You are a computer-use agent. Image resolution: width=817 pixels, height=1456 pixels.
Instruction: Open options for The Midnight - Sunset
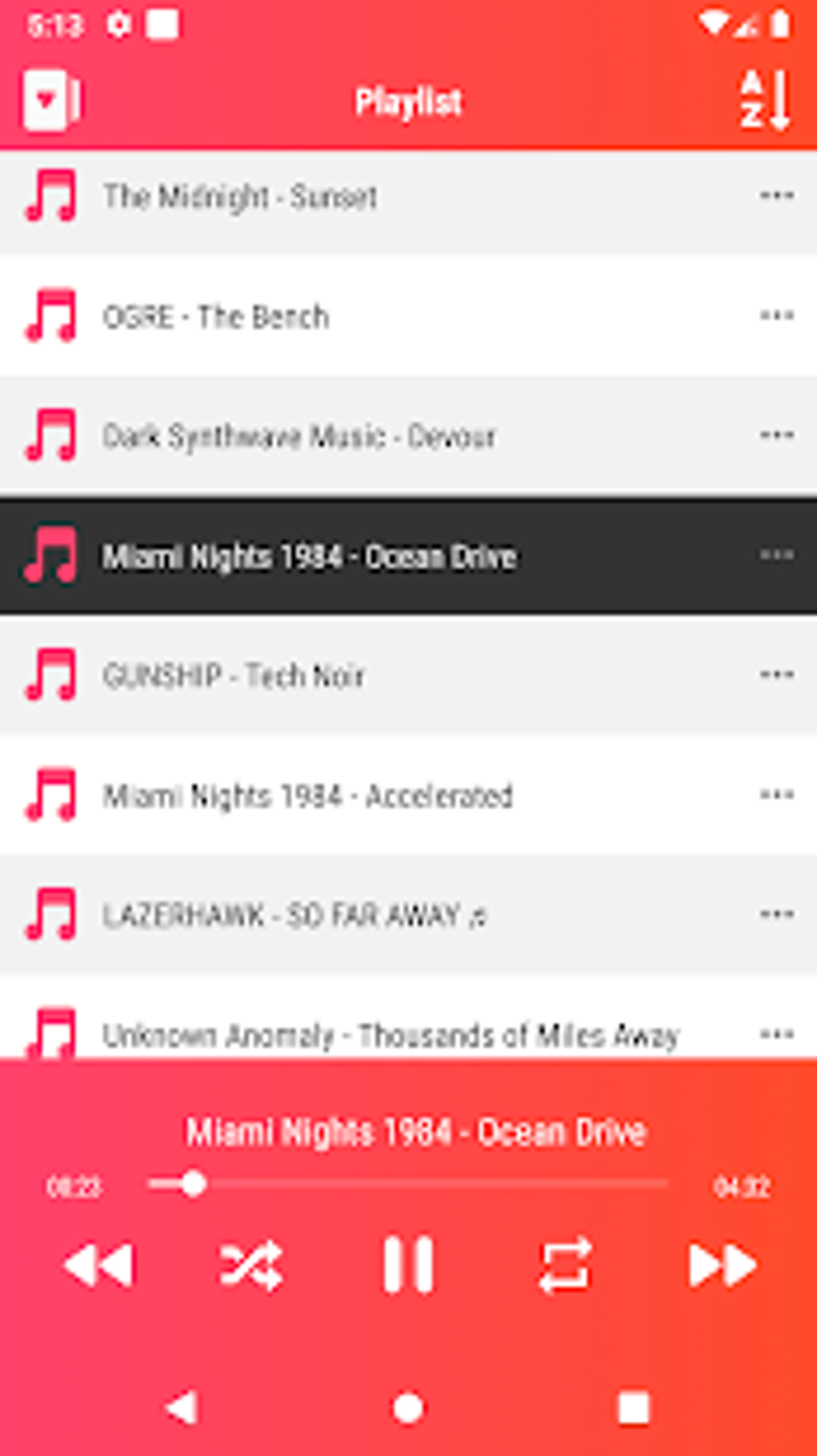[776, 196]
